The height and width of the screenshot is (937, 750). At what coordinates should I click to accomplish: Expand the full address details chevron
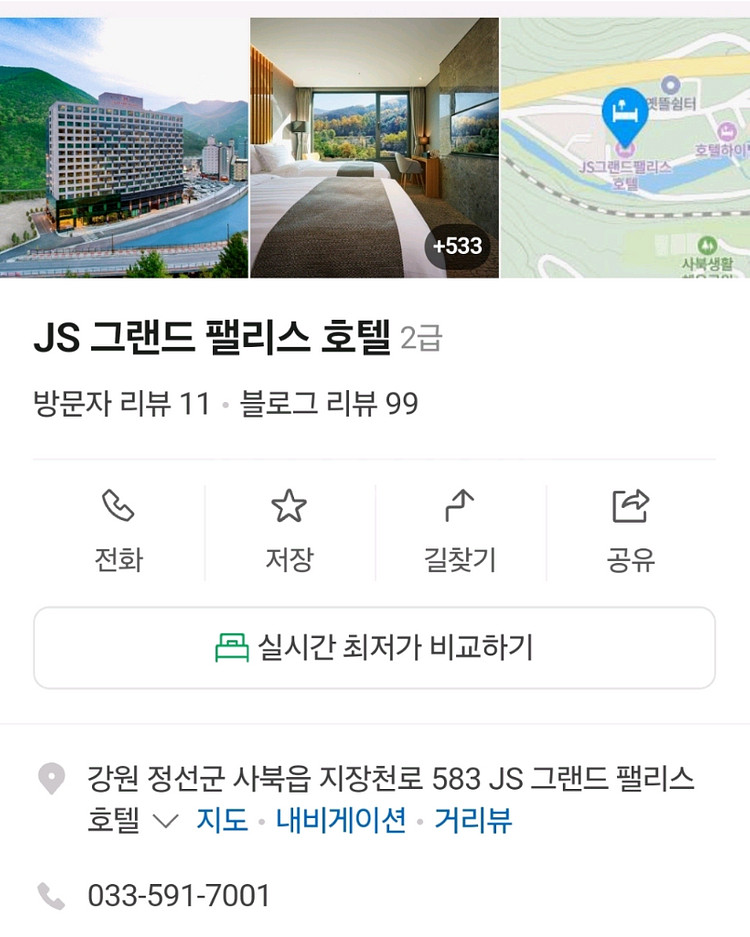pos(166,822)
